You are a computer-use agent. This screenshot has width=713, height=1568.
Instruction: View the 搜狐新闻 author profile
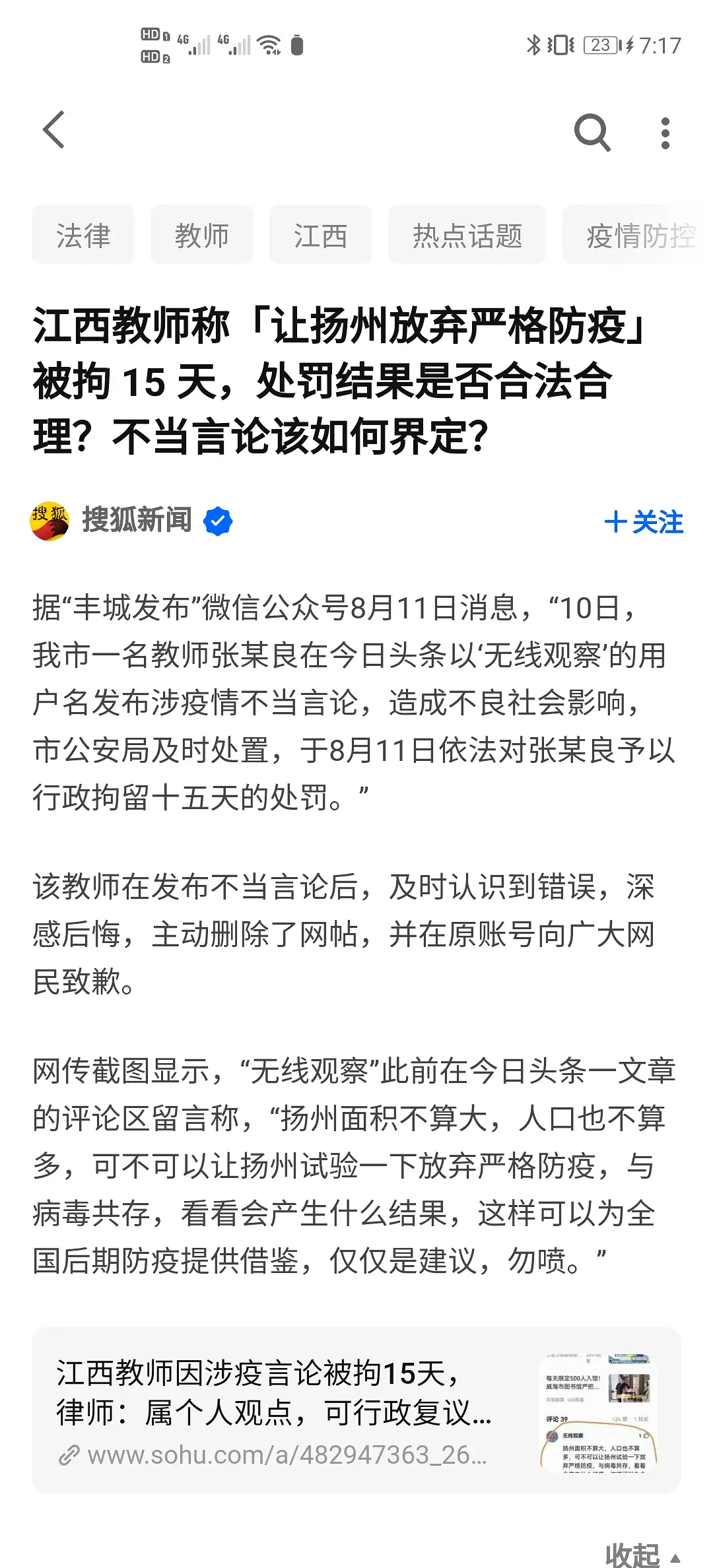coord(135,521)
